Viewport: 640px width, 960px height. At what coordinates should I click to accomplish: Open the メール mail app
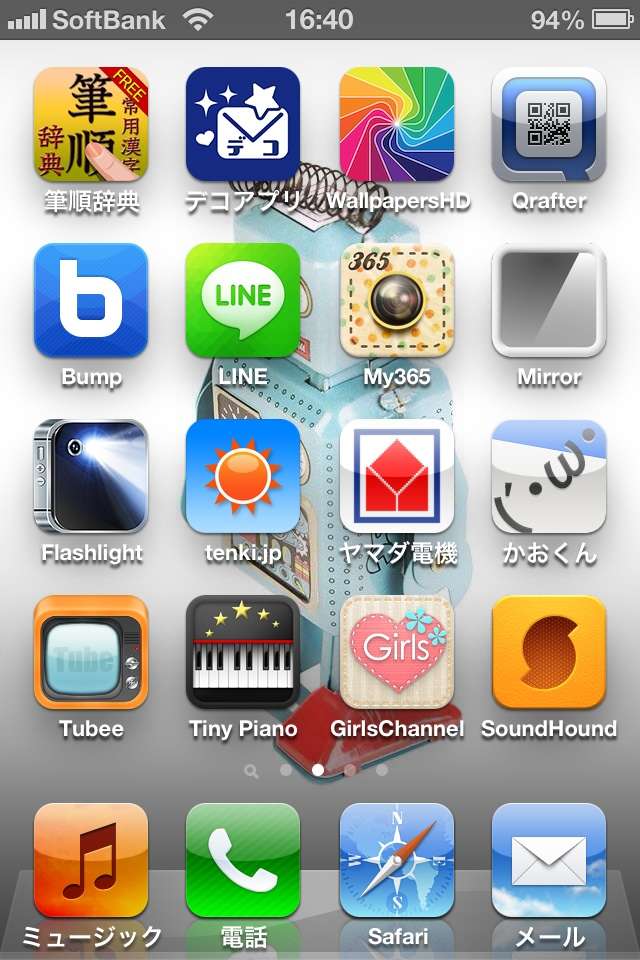549,860
